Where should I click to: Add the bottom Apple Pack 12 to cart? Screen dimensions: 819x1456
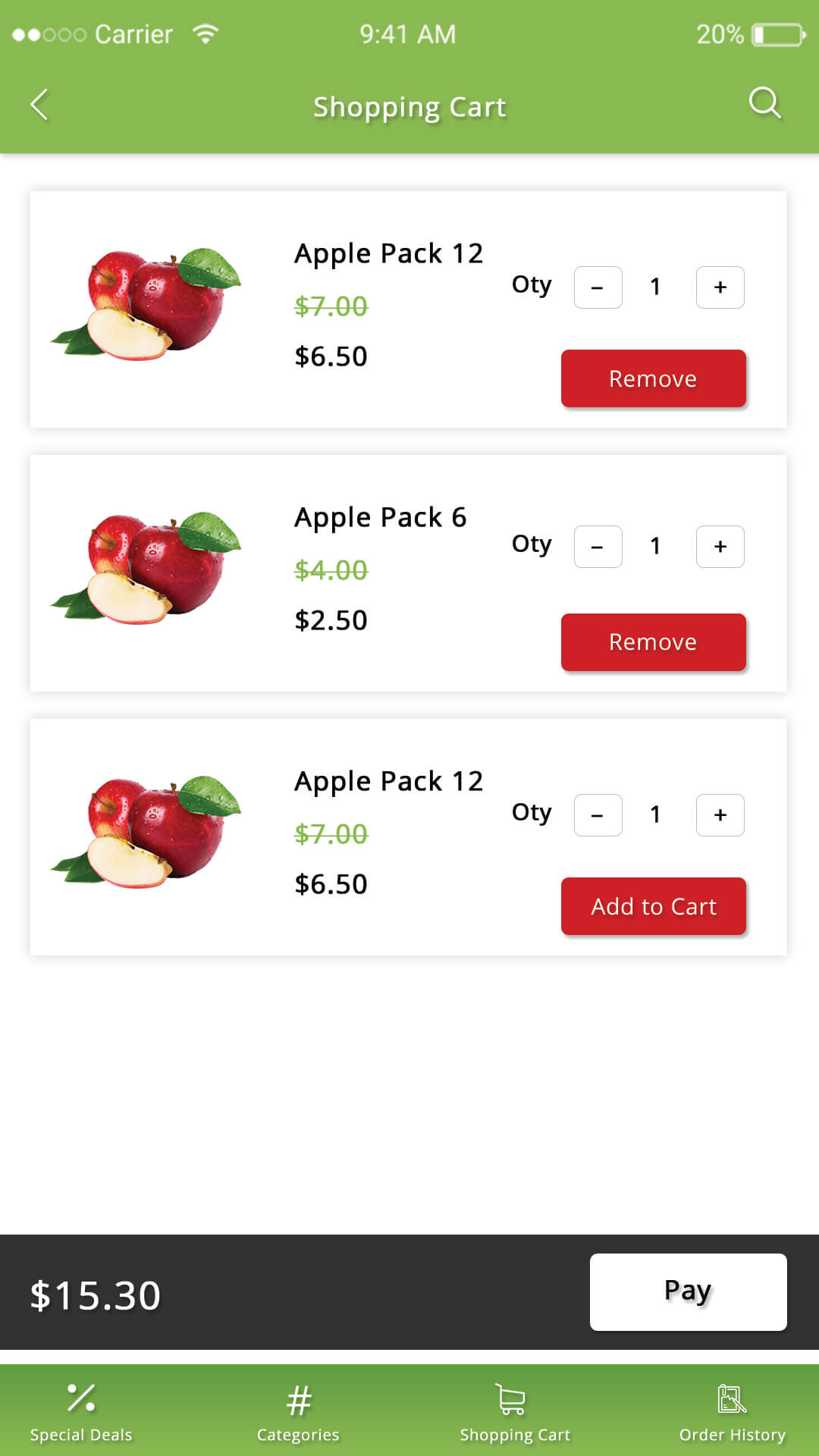click(653, 905)
